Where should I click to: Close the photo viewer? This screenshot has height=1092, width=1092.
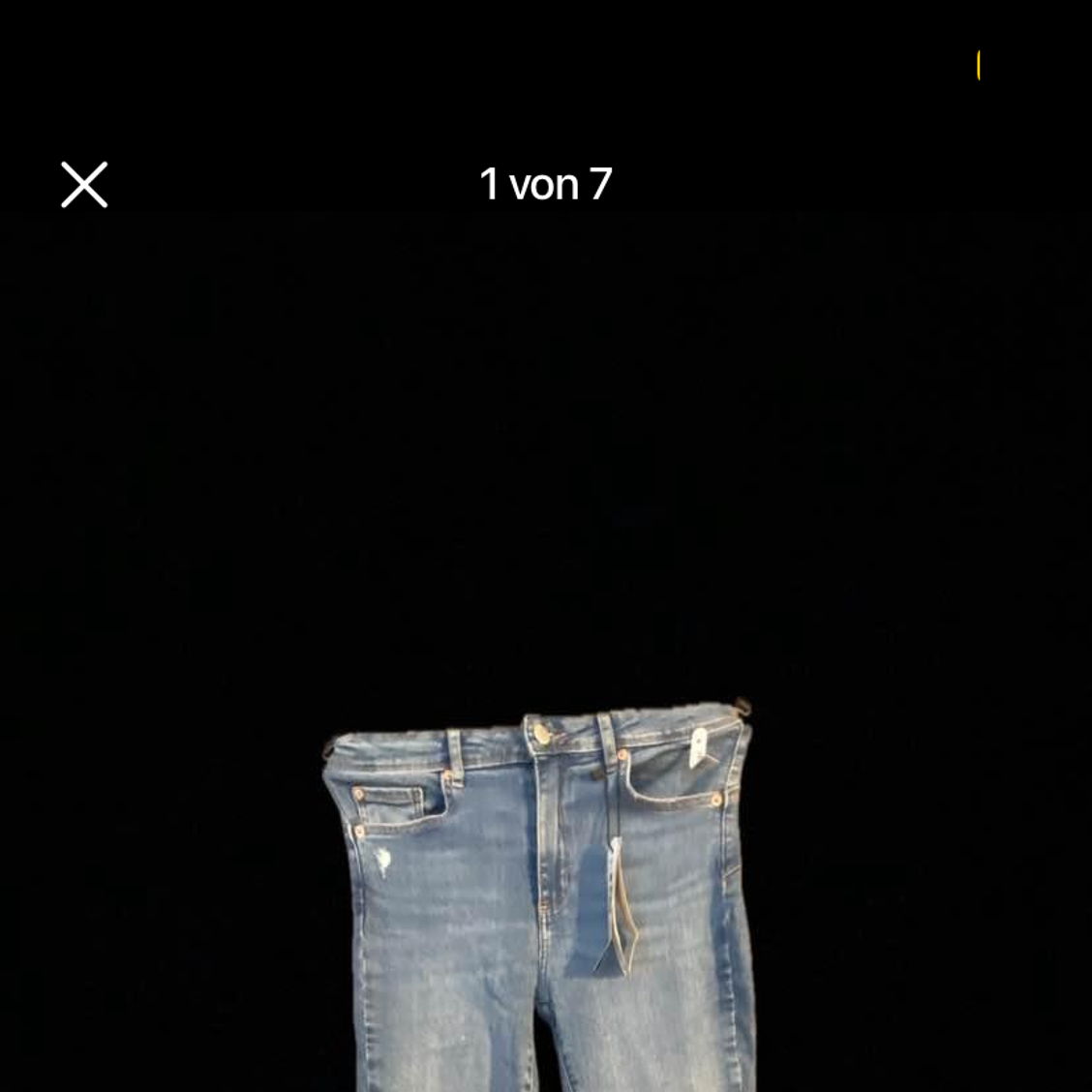(84, 185)
